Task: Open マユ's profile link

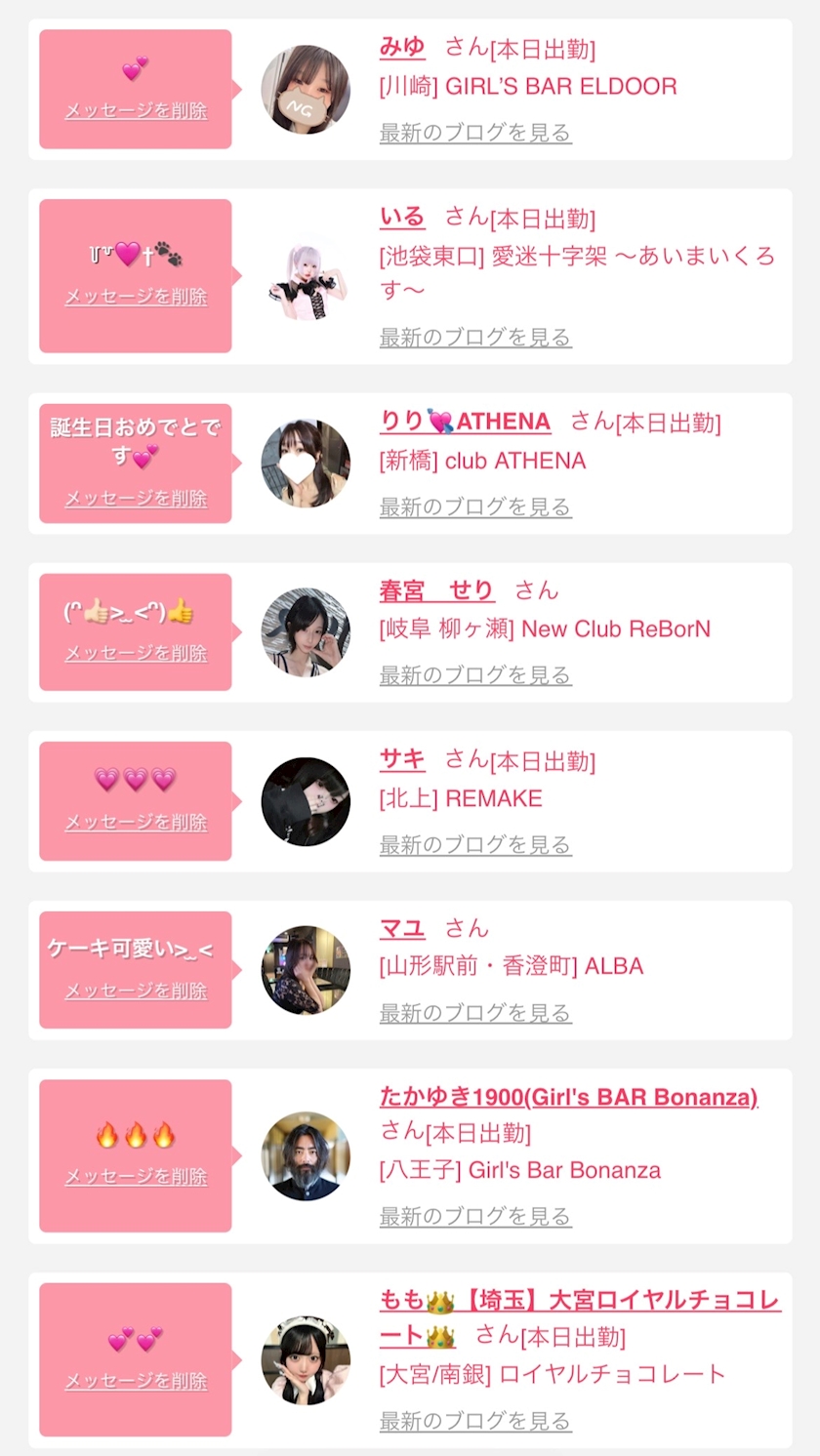Action: click(402, 928)
